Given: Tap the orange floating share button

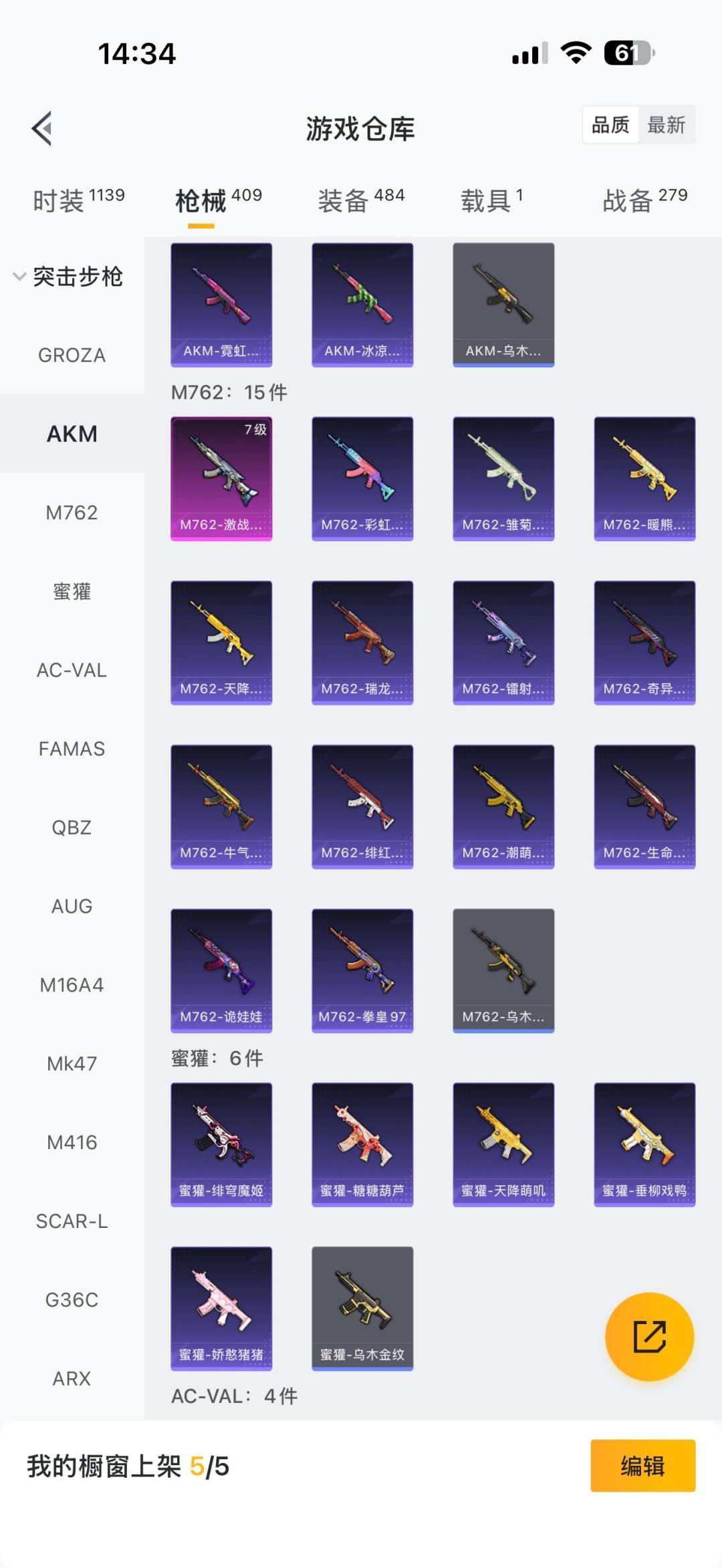Looking at the screenshot, I should coord(649,1336).
